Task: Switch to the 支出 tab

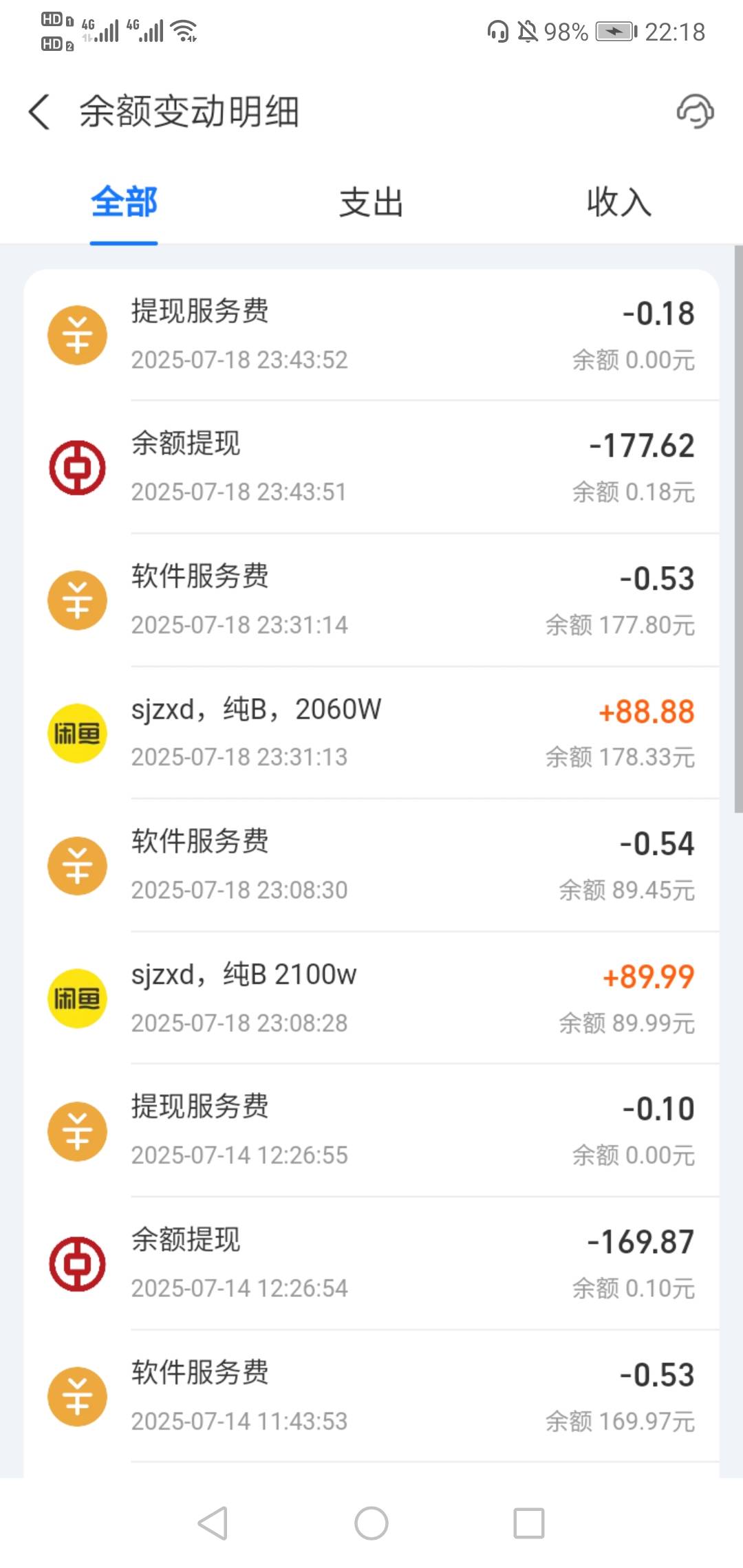Action: tap(371, 202)
